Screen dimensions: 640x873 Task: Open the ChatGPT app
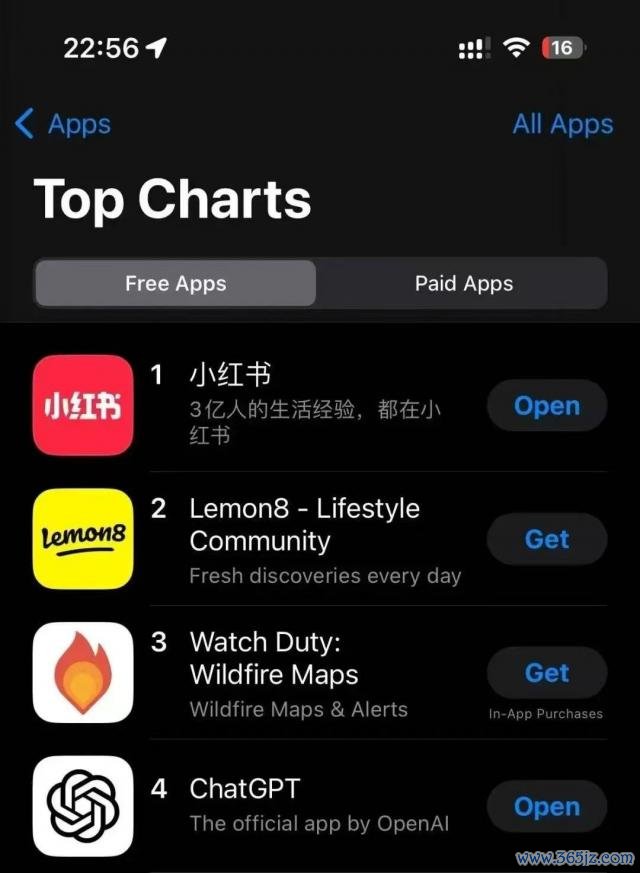click(546, 806)
